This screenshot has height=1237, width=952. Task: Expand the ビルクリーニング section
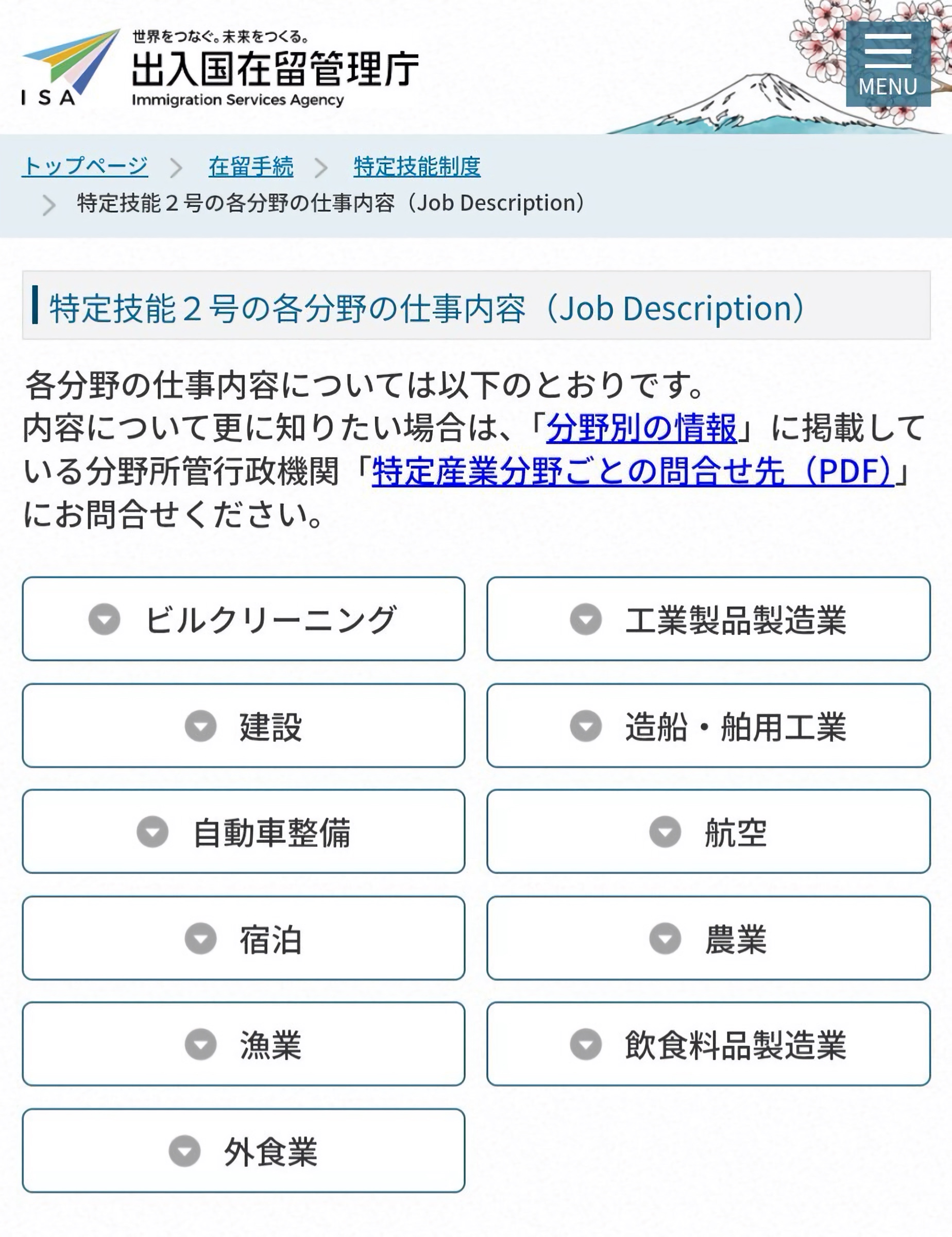coord(243,618)
